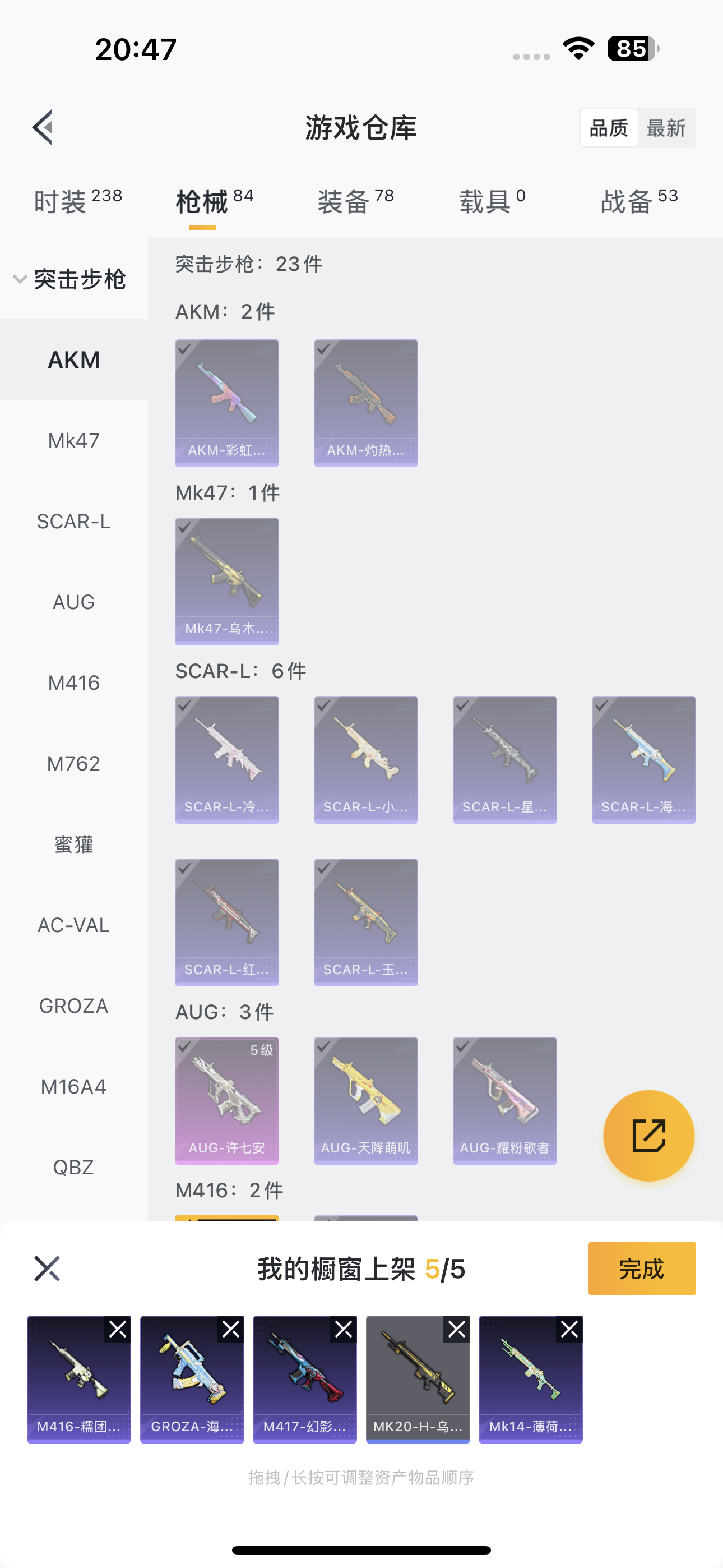
Task: Confirm the showcase with 完成
Action: pyautogui.click(x=641, y=1269)
